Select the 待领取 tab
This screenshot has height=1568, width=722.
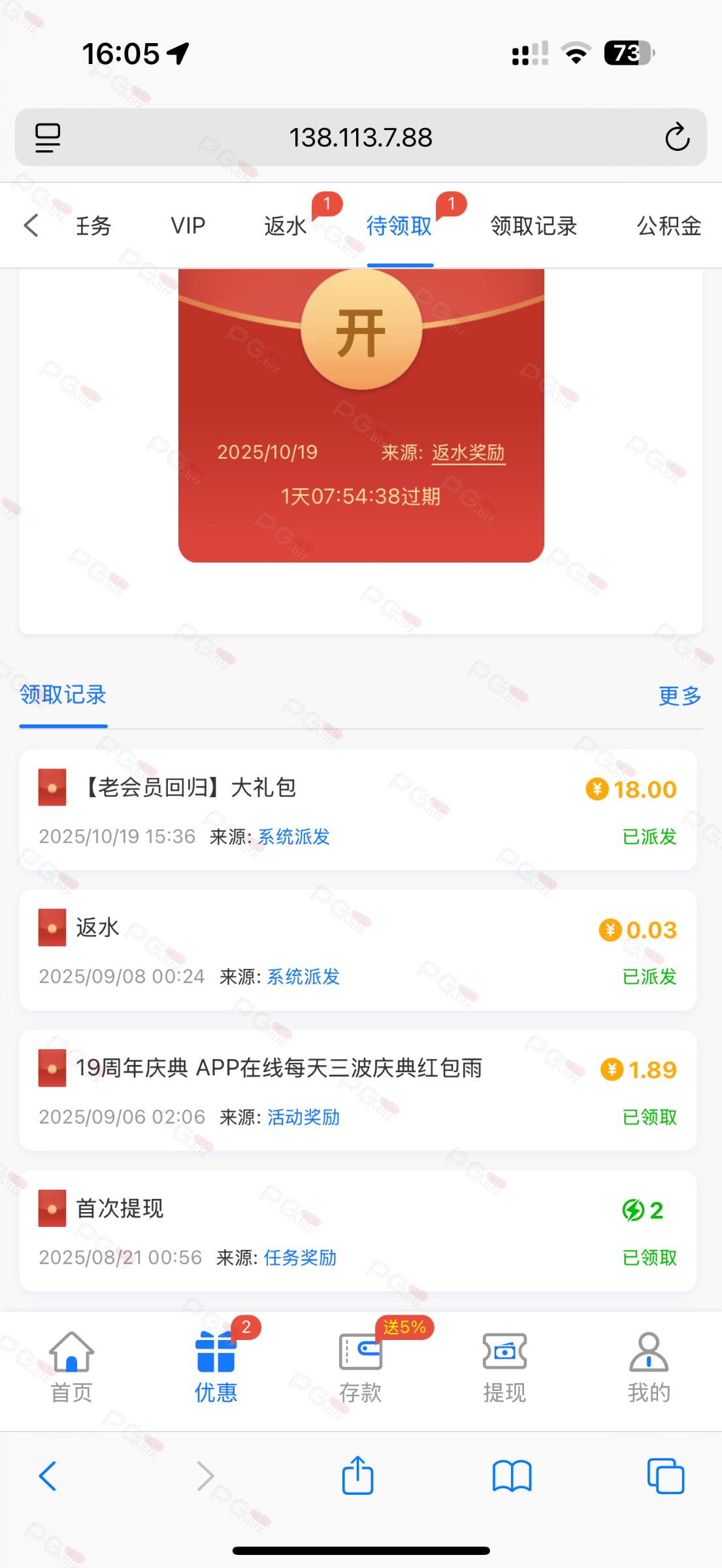click(x=399, y=226)
